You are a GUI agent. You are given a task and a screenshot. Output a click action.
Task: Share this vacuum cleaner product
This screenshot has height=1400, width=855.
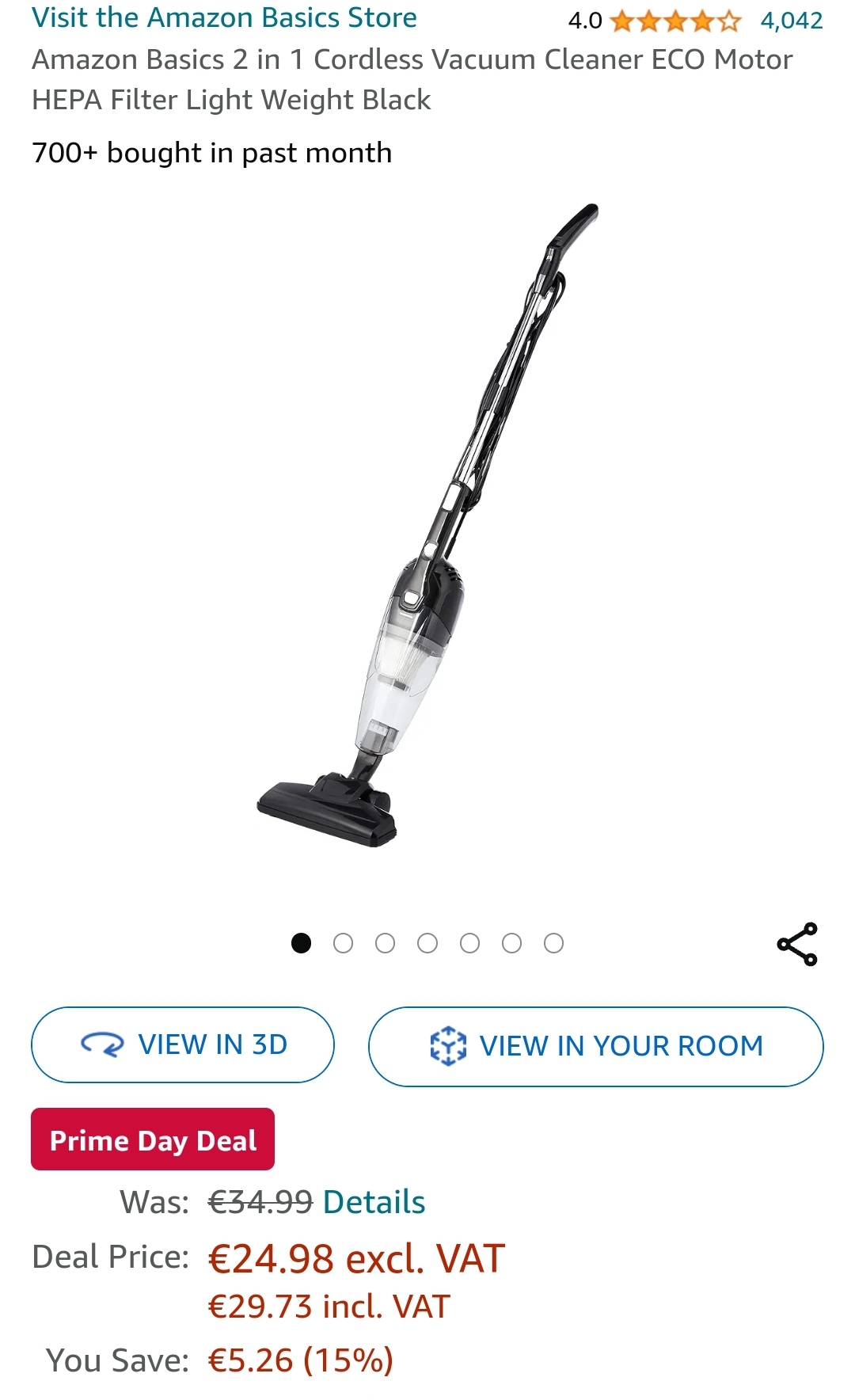(797, 944)
